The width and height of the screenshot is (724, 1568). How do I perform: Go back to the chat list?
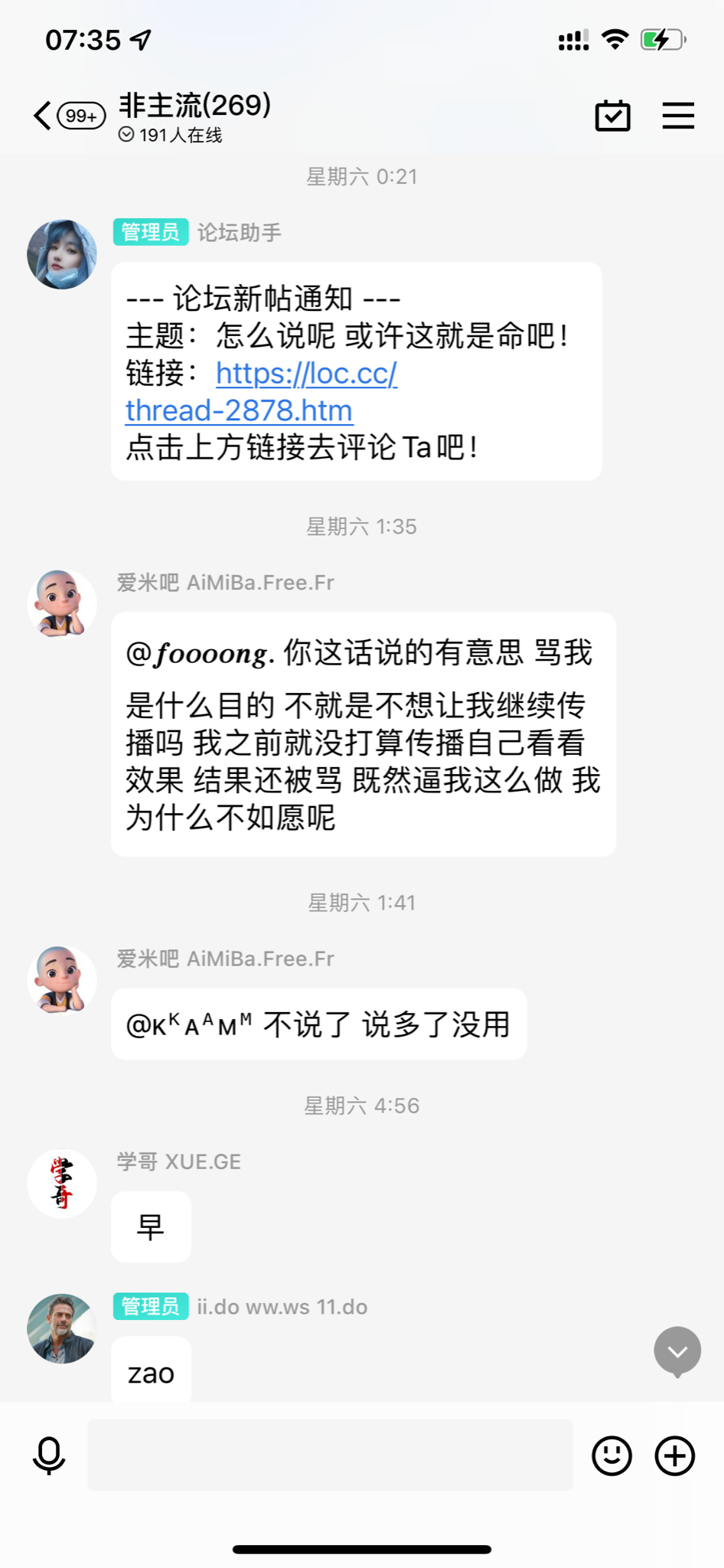pos(43,116)
